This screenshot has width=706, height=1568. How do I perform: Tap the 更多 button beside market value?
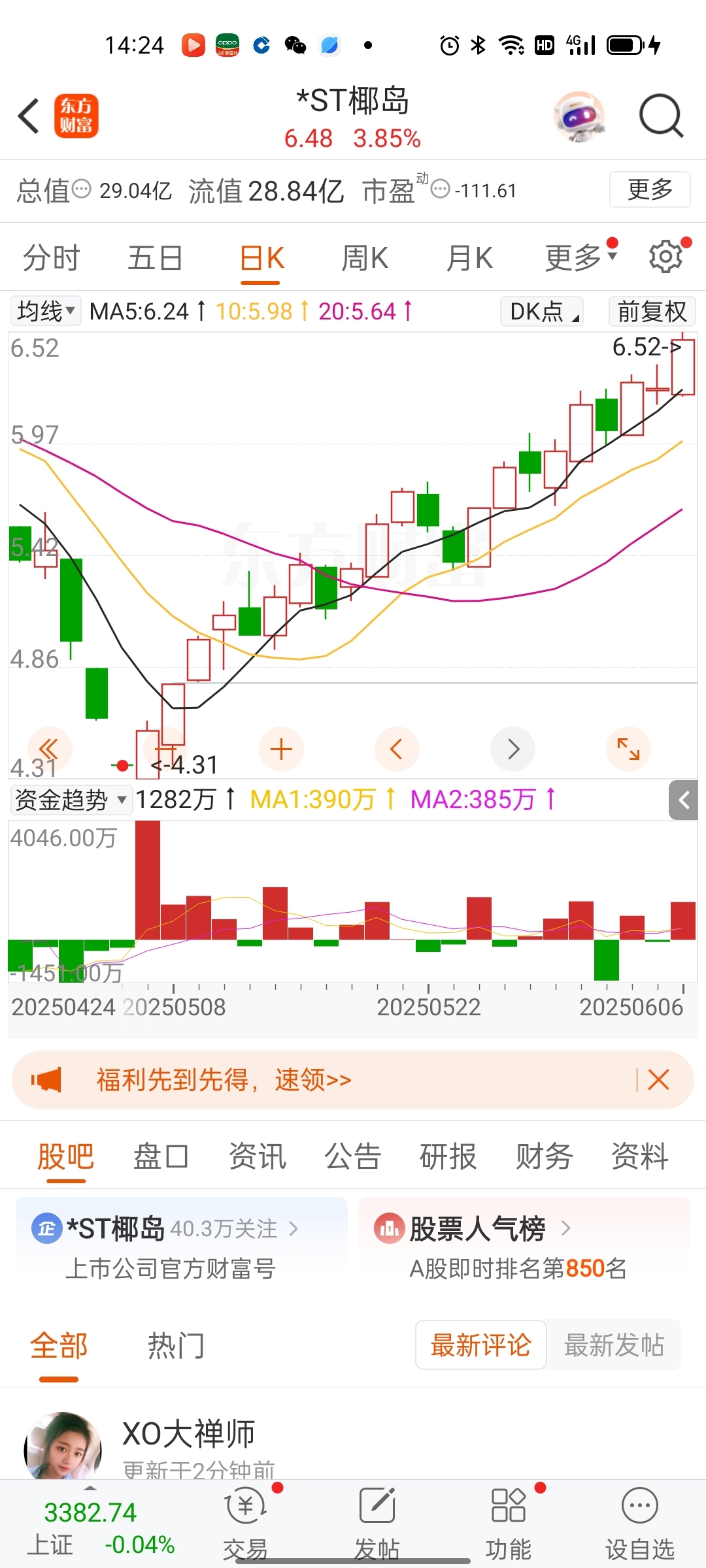(650, 189)
